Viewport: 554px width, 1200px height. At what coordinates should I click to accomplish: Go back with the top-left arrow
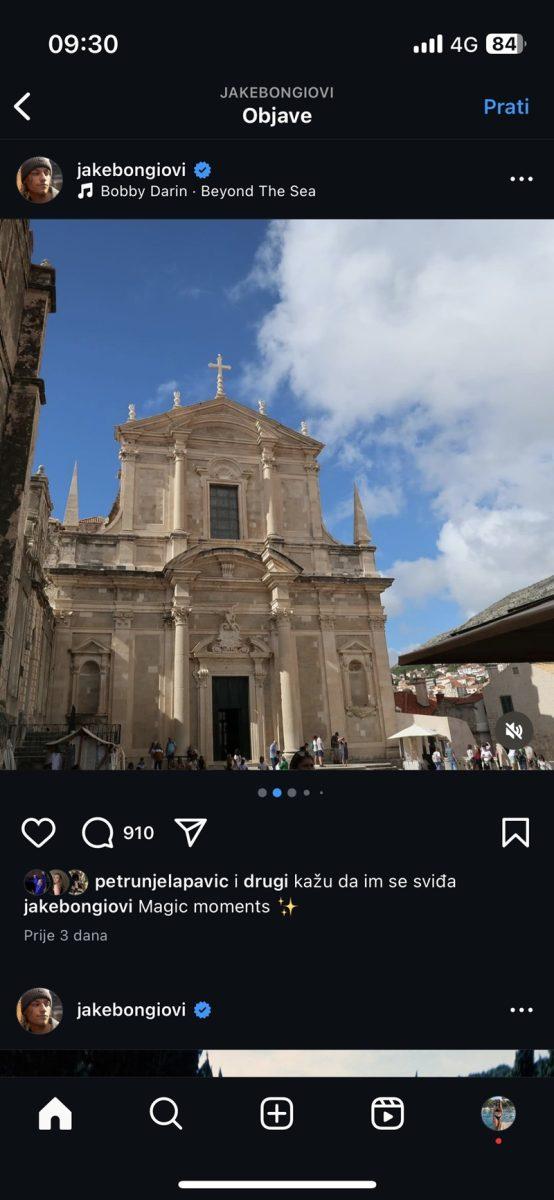pos(22,106)
